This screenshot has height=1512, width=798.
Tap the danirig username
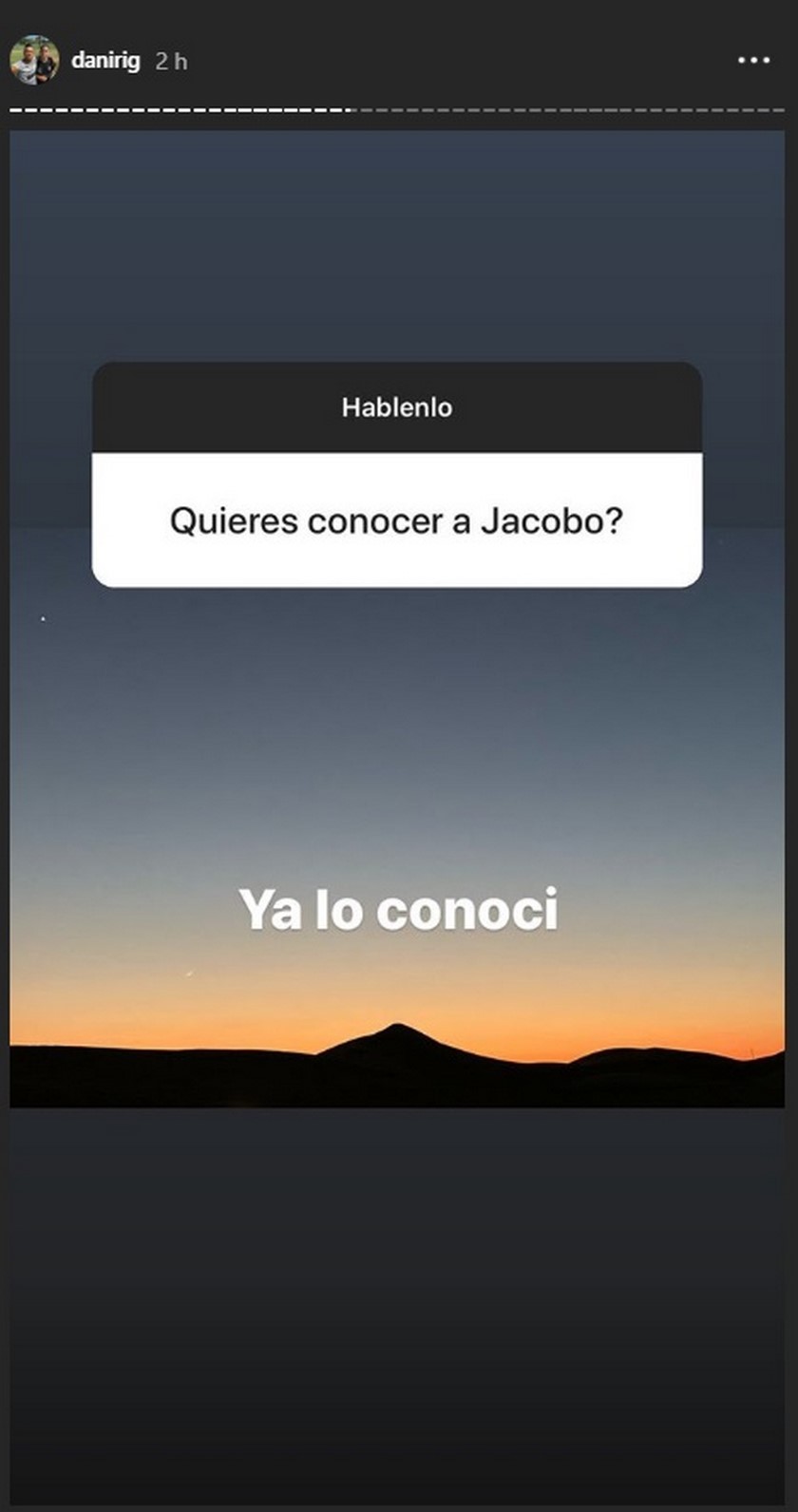coord(105,61)
